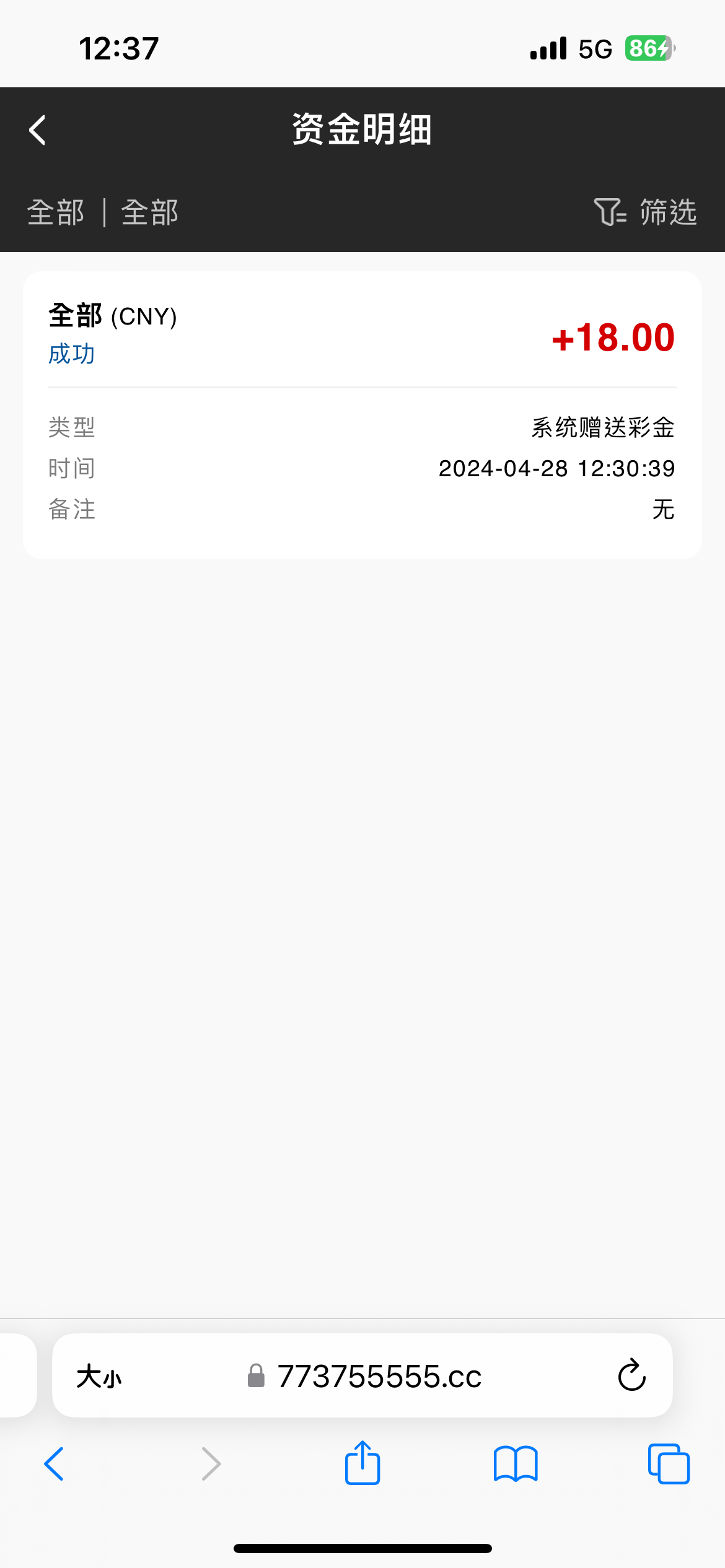The height and width of the screenshot is (1568, 725).
Task: Navigate back in Safari's toolbar
Action: 55,1464
